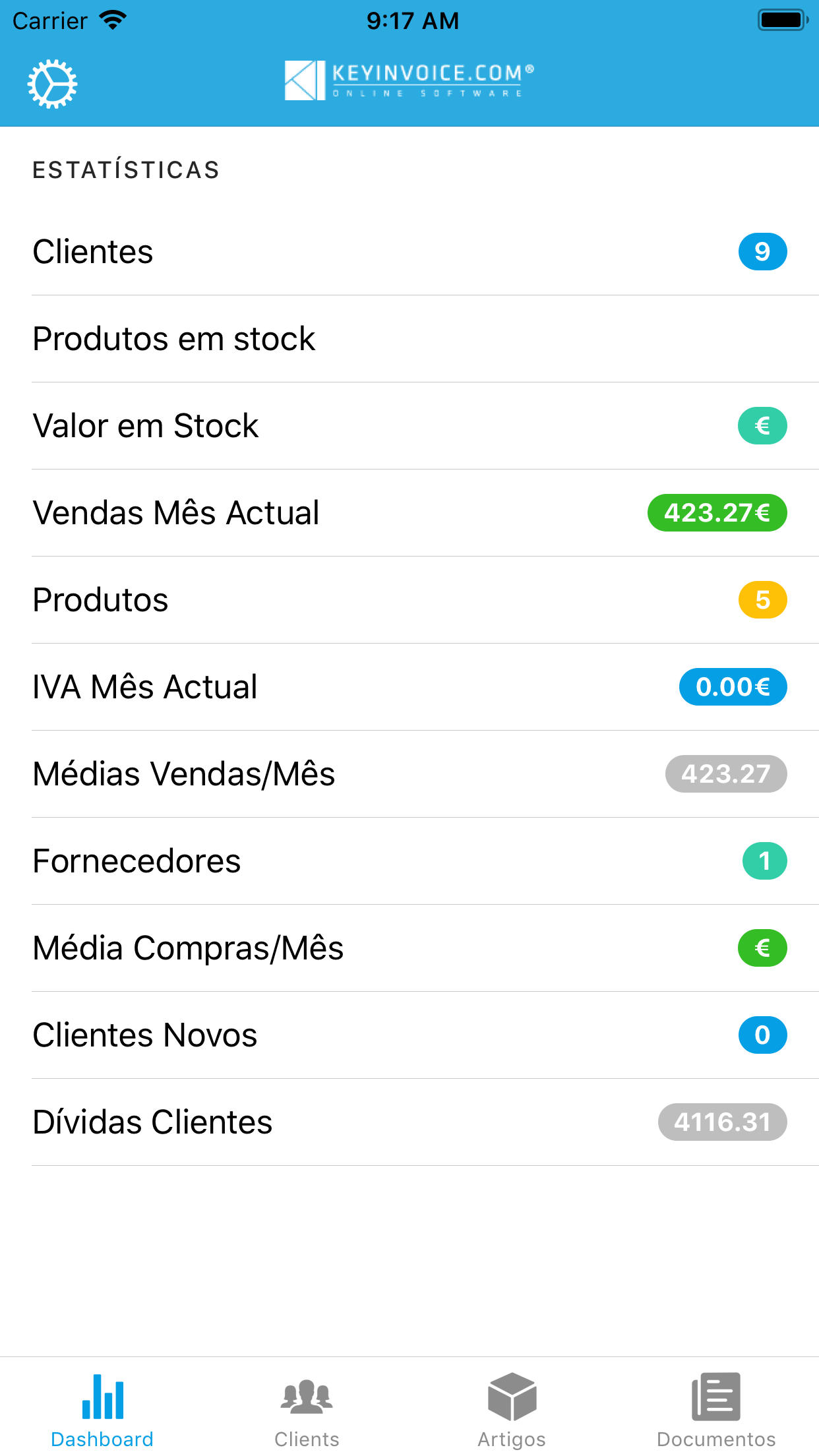819x1456 pixels.
Task: Open the settings gear
Action: pyautogui.click(x=52, y=84)
